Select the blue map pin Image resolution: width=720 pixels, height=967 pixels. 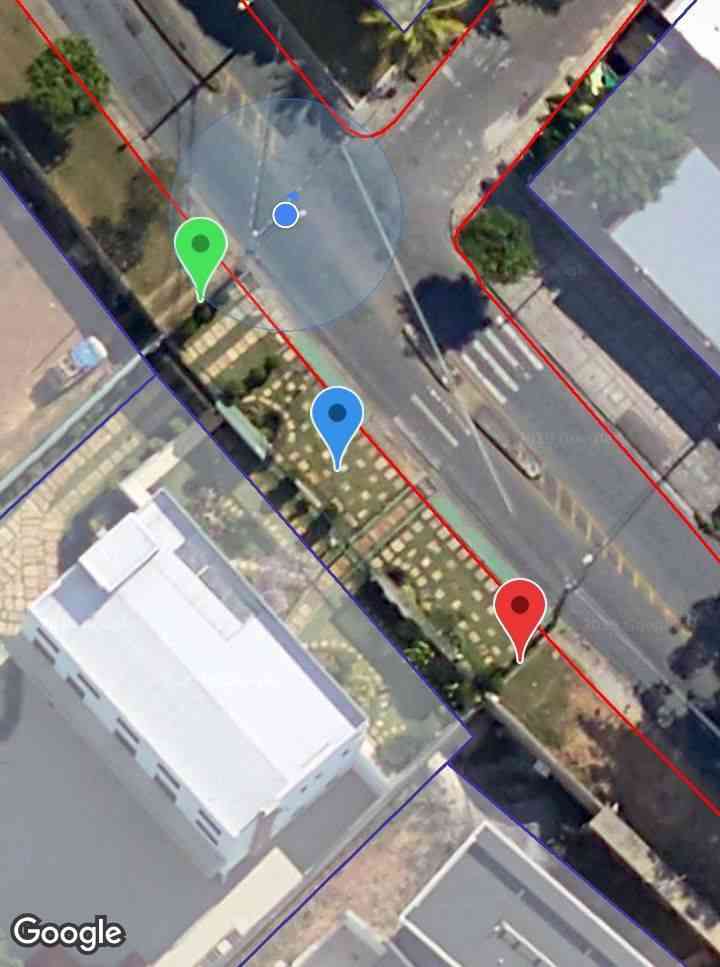337,416
